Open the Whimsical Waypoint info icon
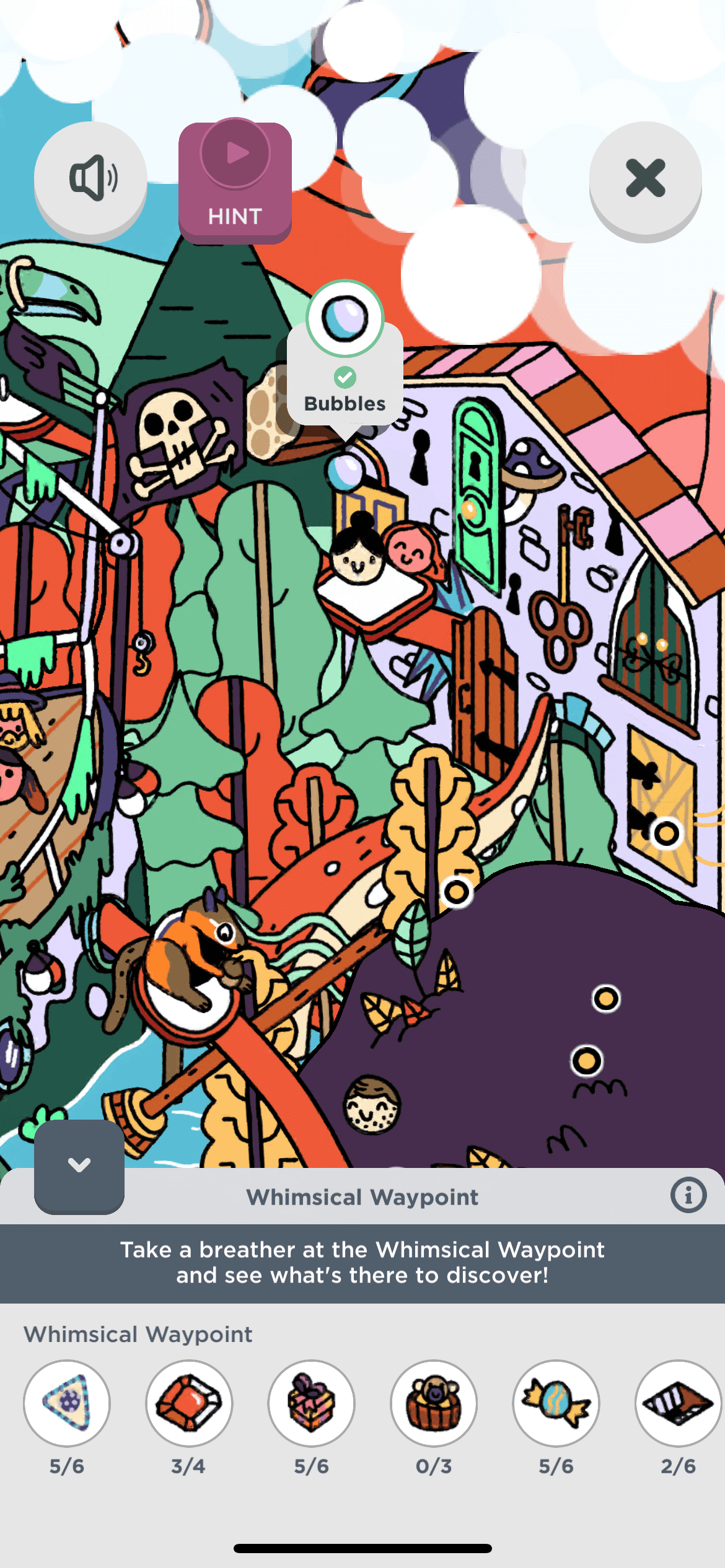This screenshot has width=725, height=1568. click(x=688, y=1195)
